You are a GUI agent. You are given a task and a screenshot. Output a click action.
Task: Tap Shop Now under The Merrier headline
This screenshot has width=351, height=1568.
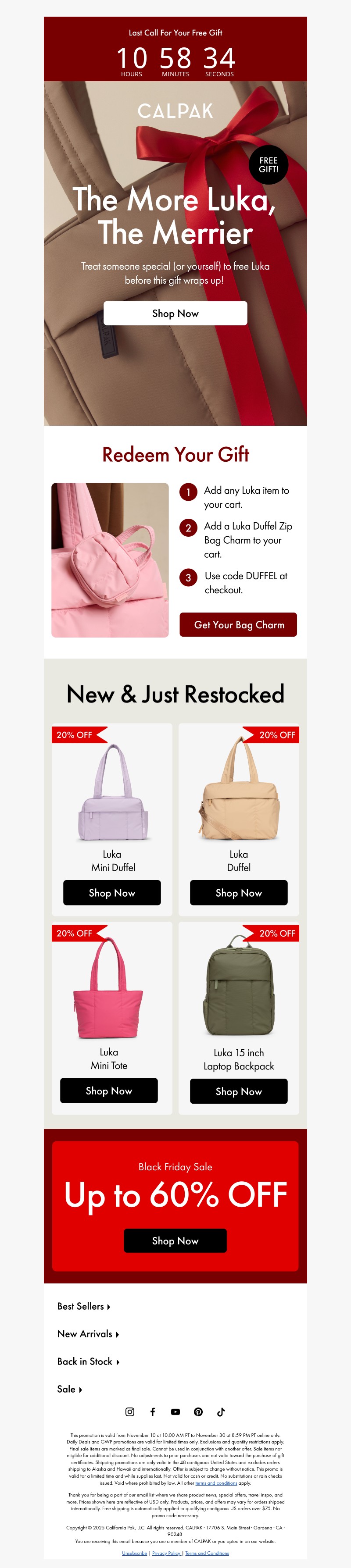(175, 314)
